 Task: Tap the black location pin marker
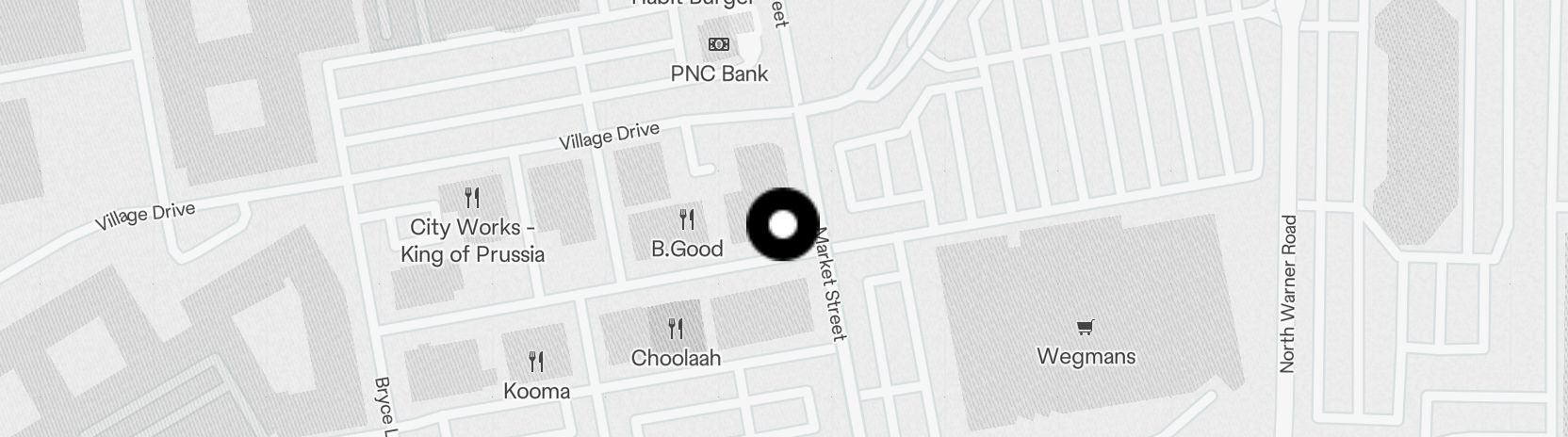pos(782,225)
